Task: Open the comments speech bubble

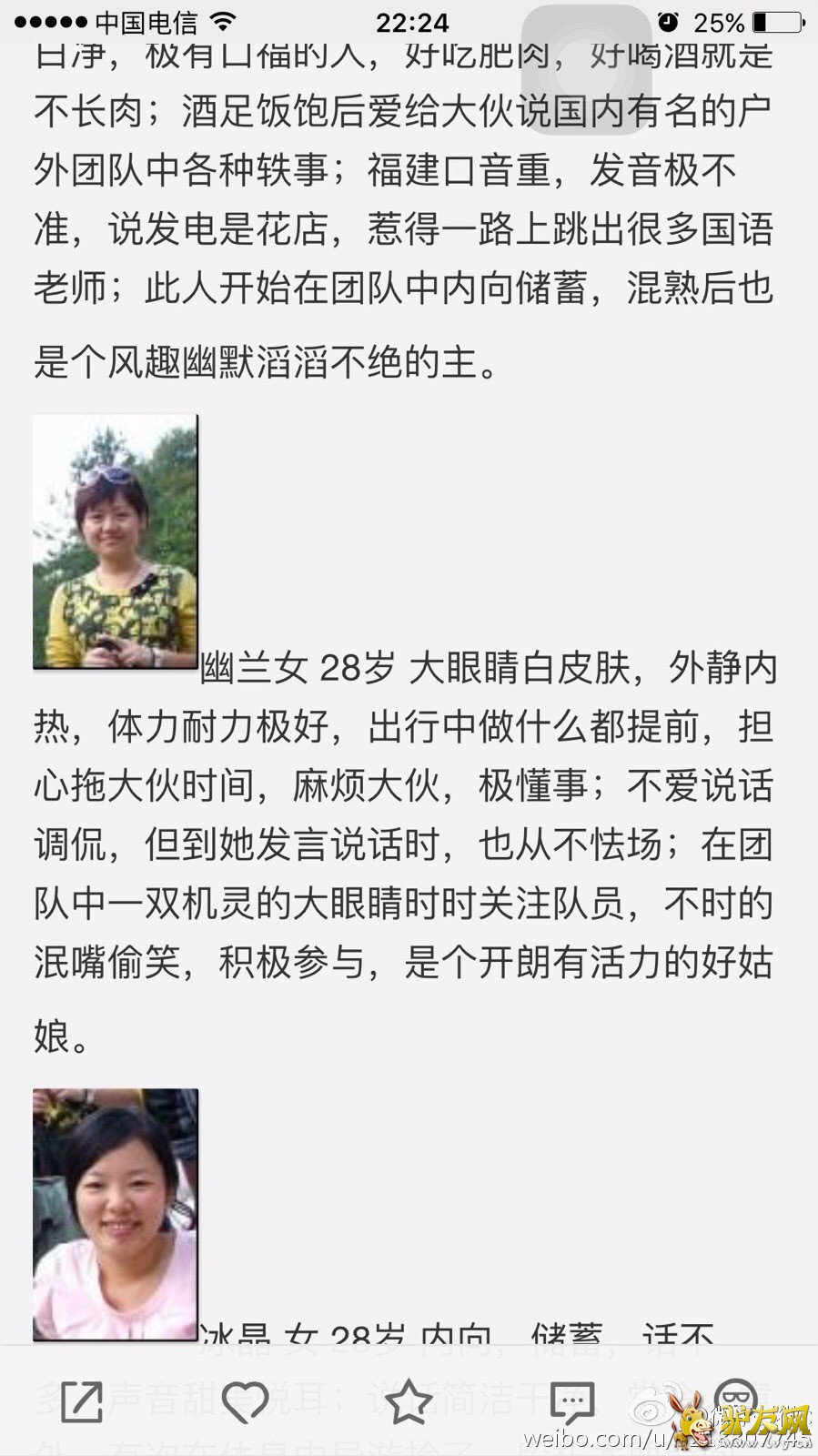Action: coord(572,1401)
